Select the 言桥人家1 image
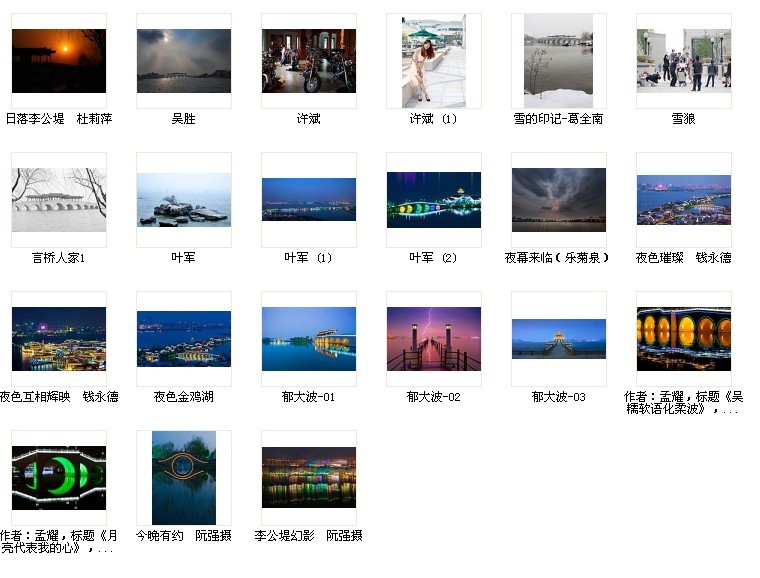The height and width of the screenshot is (578, 760). pyautogui.click(x=59, y=200)
